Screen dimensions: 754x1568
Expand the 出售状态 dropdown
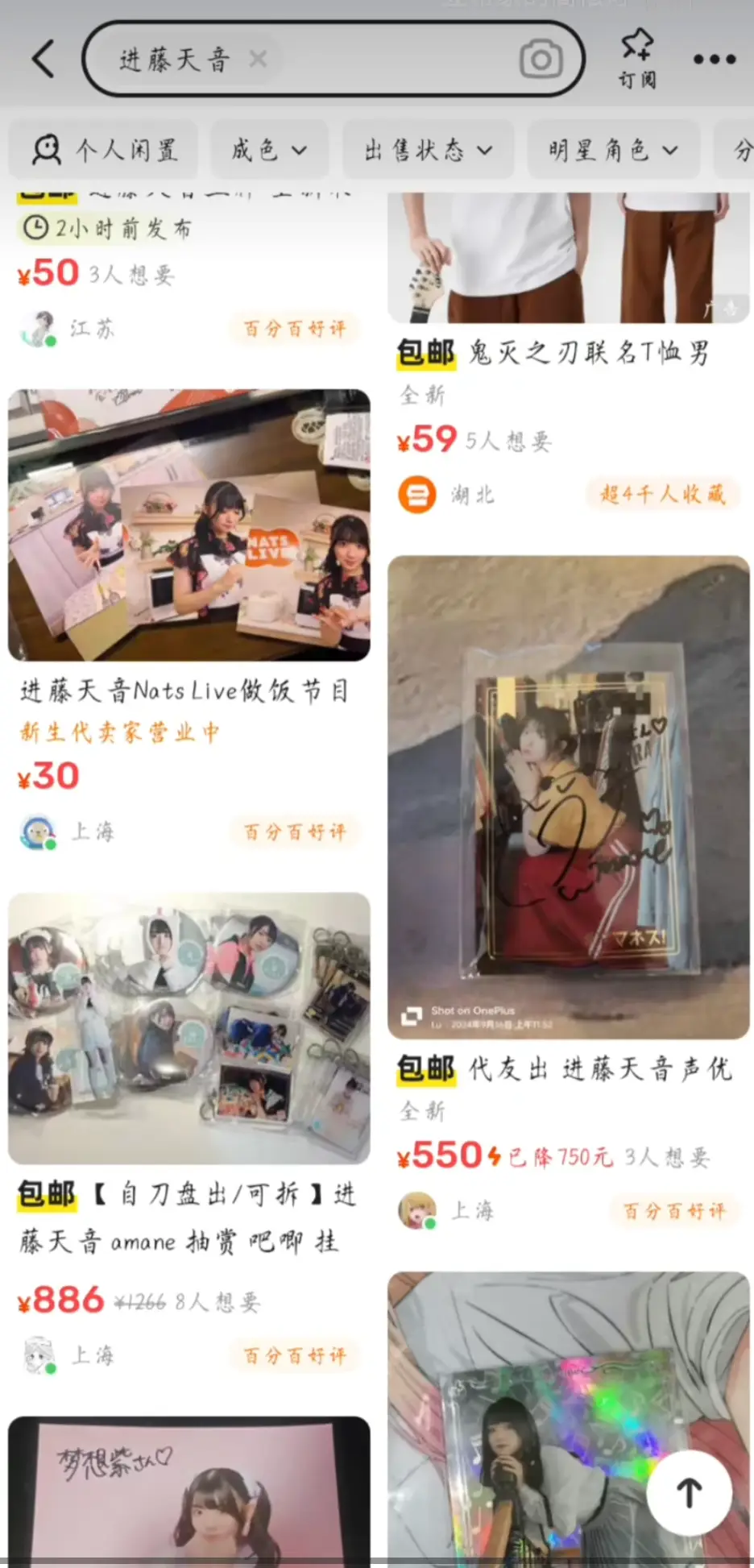428,150
